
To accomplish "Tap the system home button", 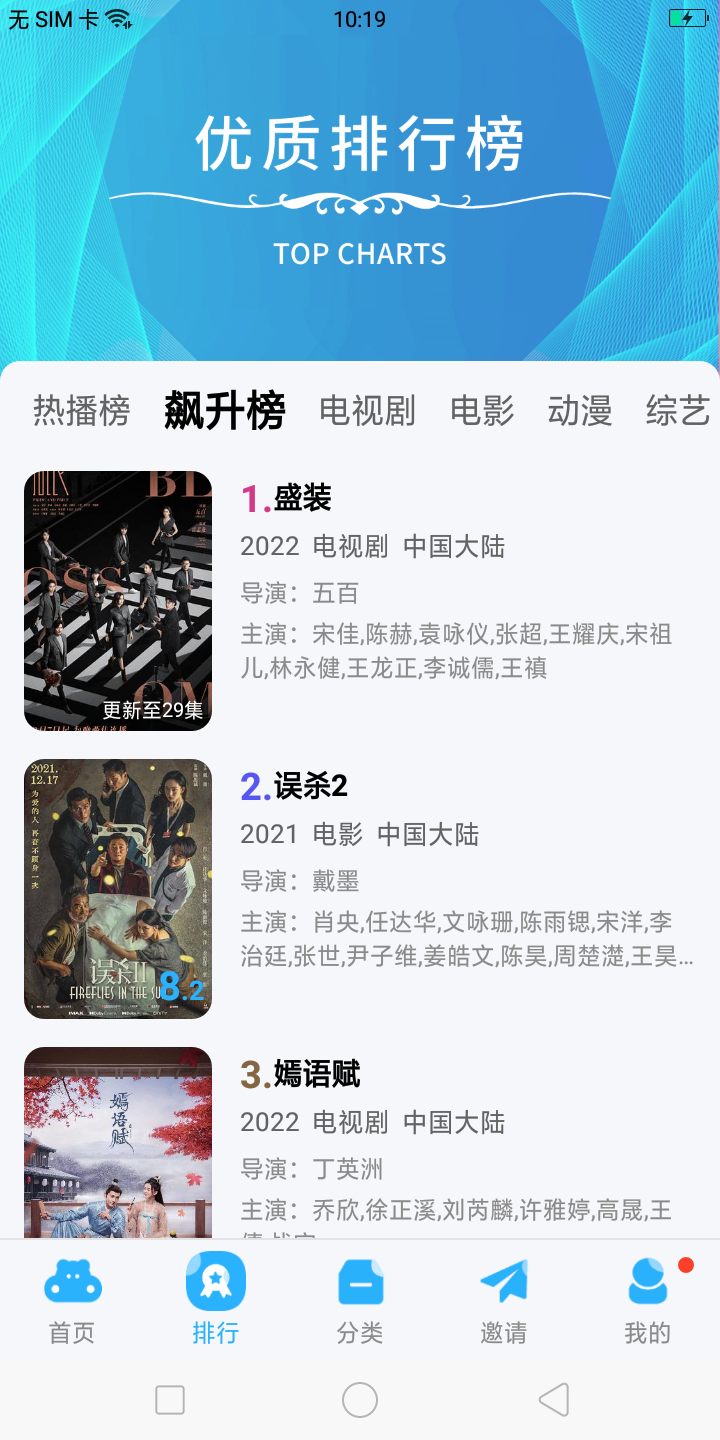I will point(360,1400).
